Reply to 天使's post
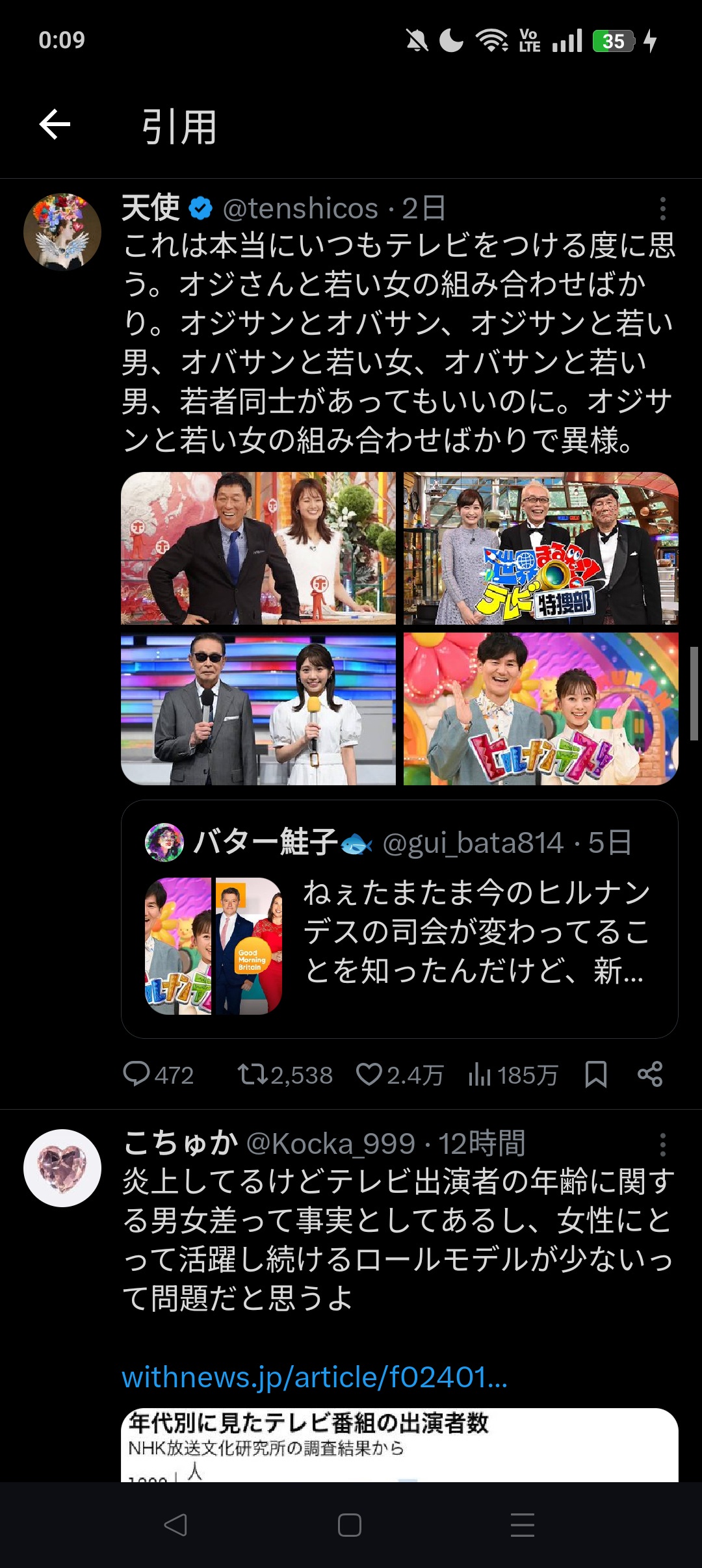Image resolution: width=702 pixels, height=1568 pixels. pos(158,1075)
